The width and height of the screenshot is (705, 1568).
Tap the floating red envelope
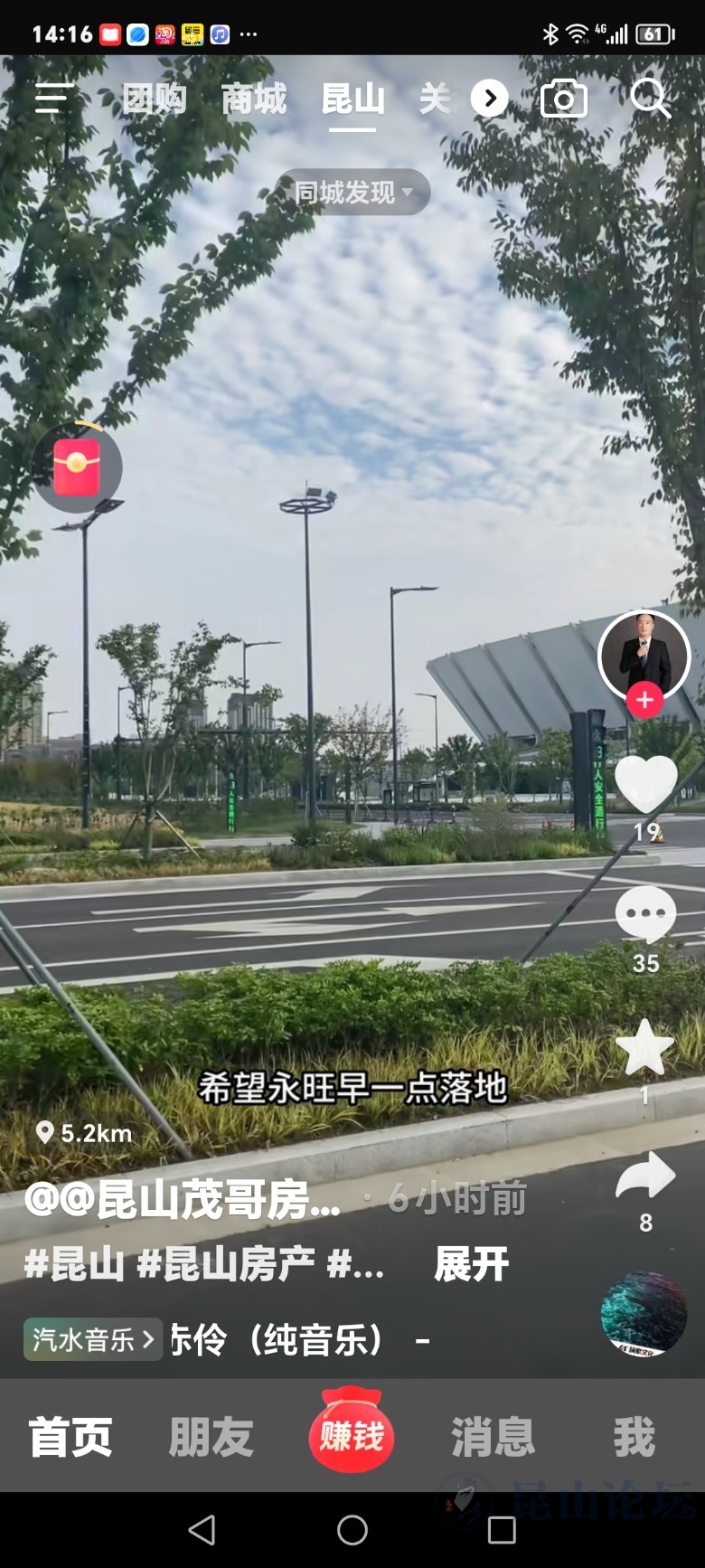(x=77, y=468)
